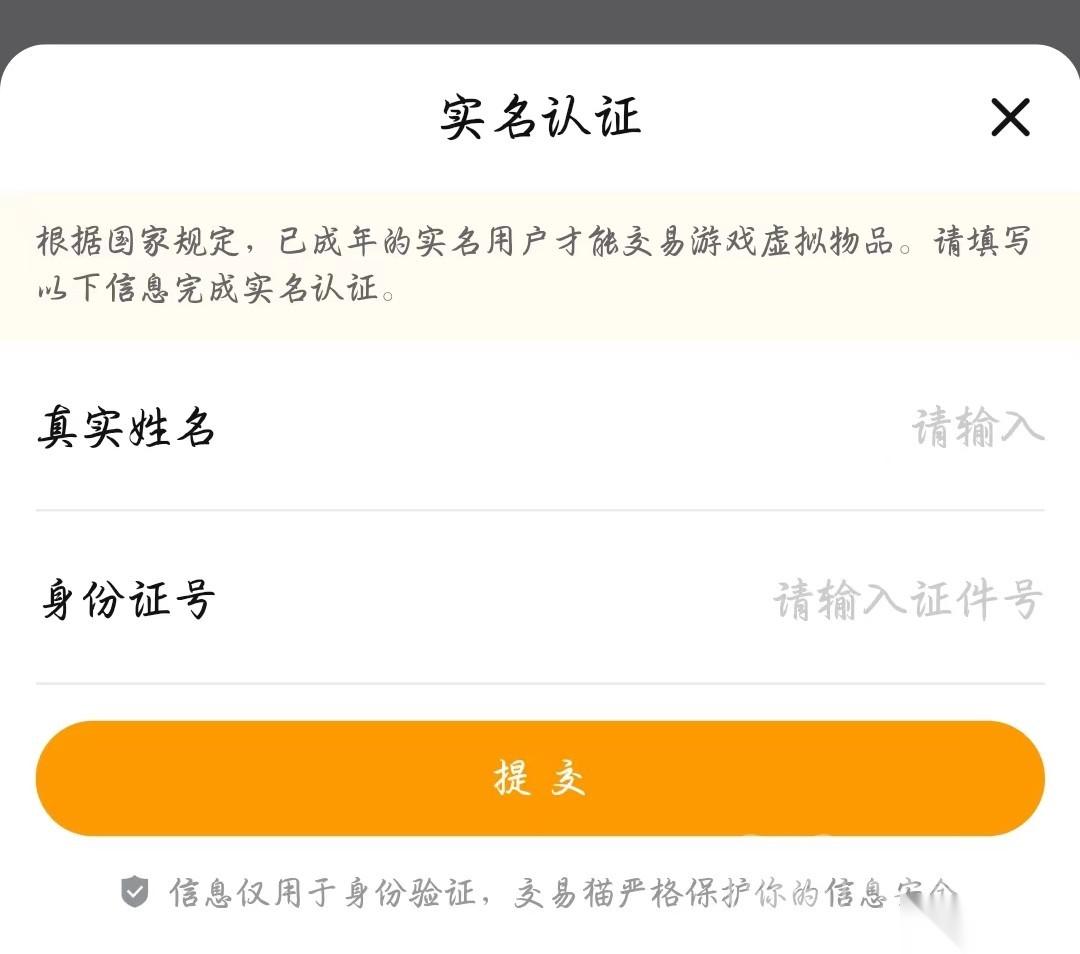1080x954 pixels.
Task: Submit with the orange 提交 button
Action: [540, 778]
